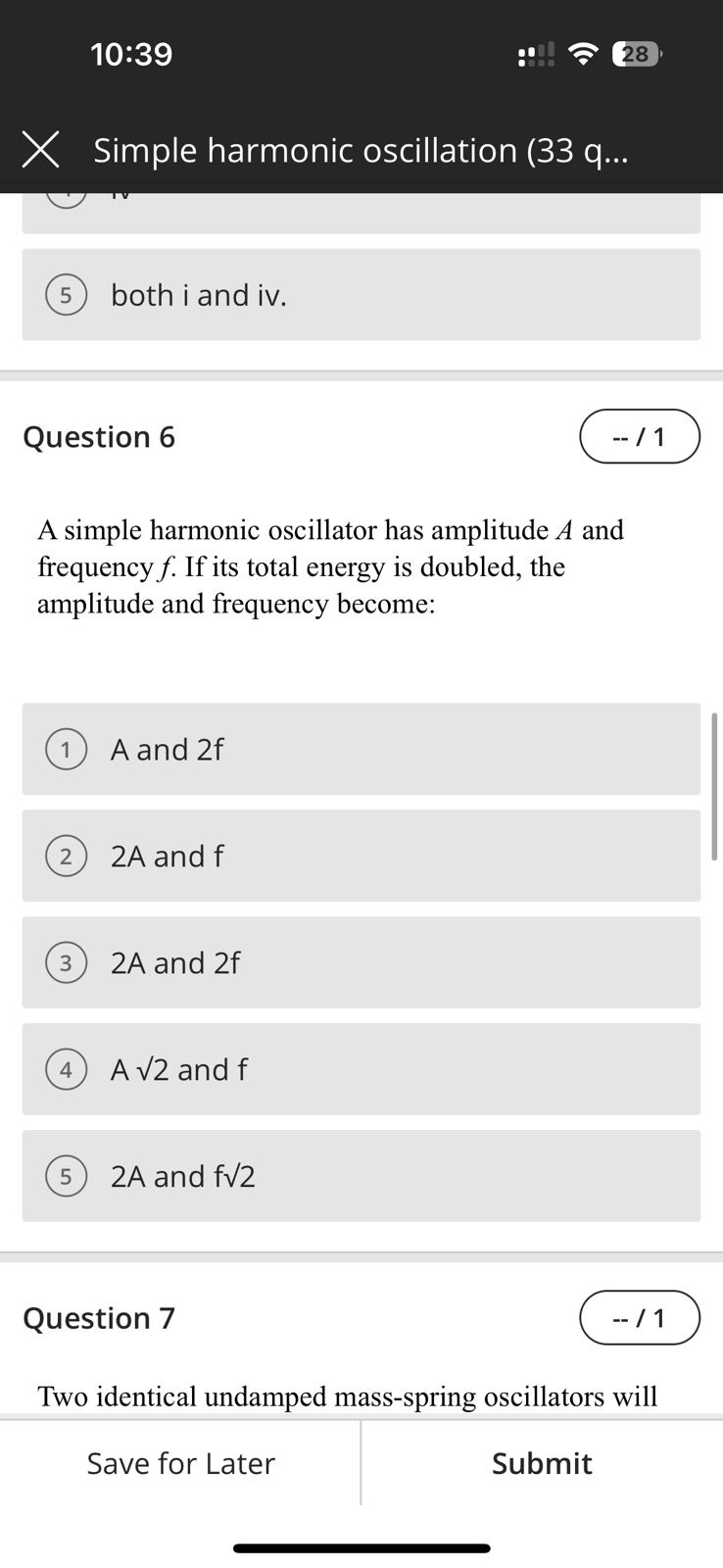The image size is (723, 1568).
Task: Close the Simple harmonic oscillation quiz
Action: (x=39, y=150)
